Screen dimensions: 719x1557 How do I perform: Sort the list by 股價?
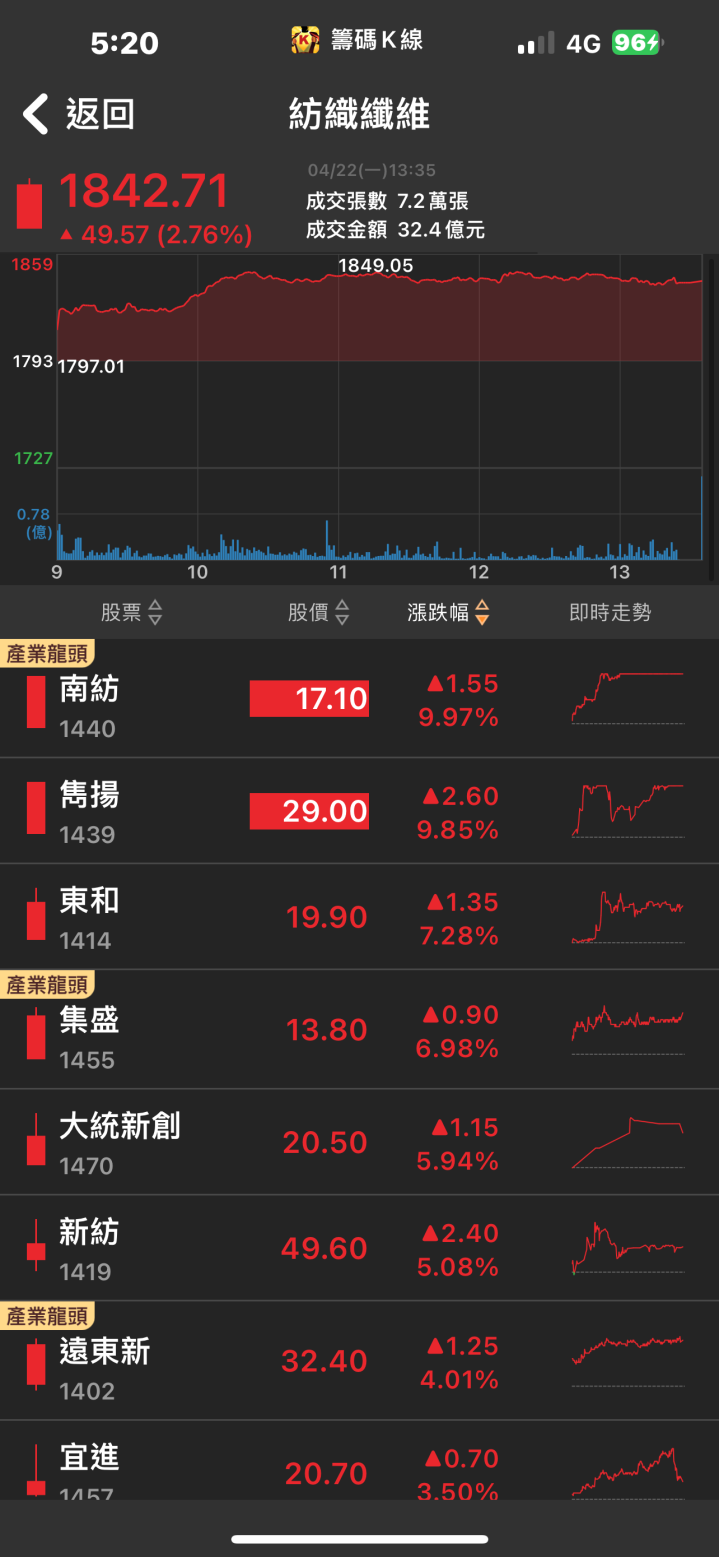coord(319,613)
